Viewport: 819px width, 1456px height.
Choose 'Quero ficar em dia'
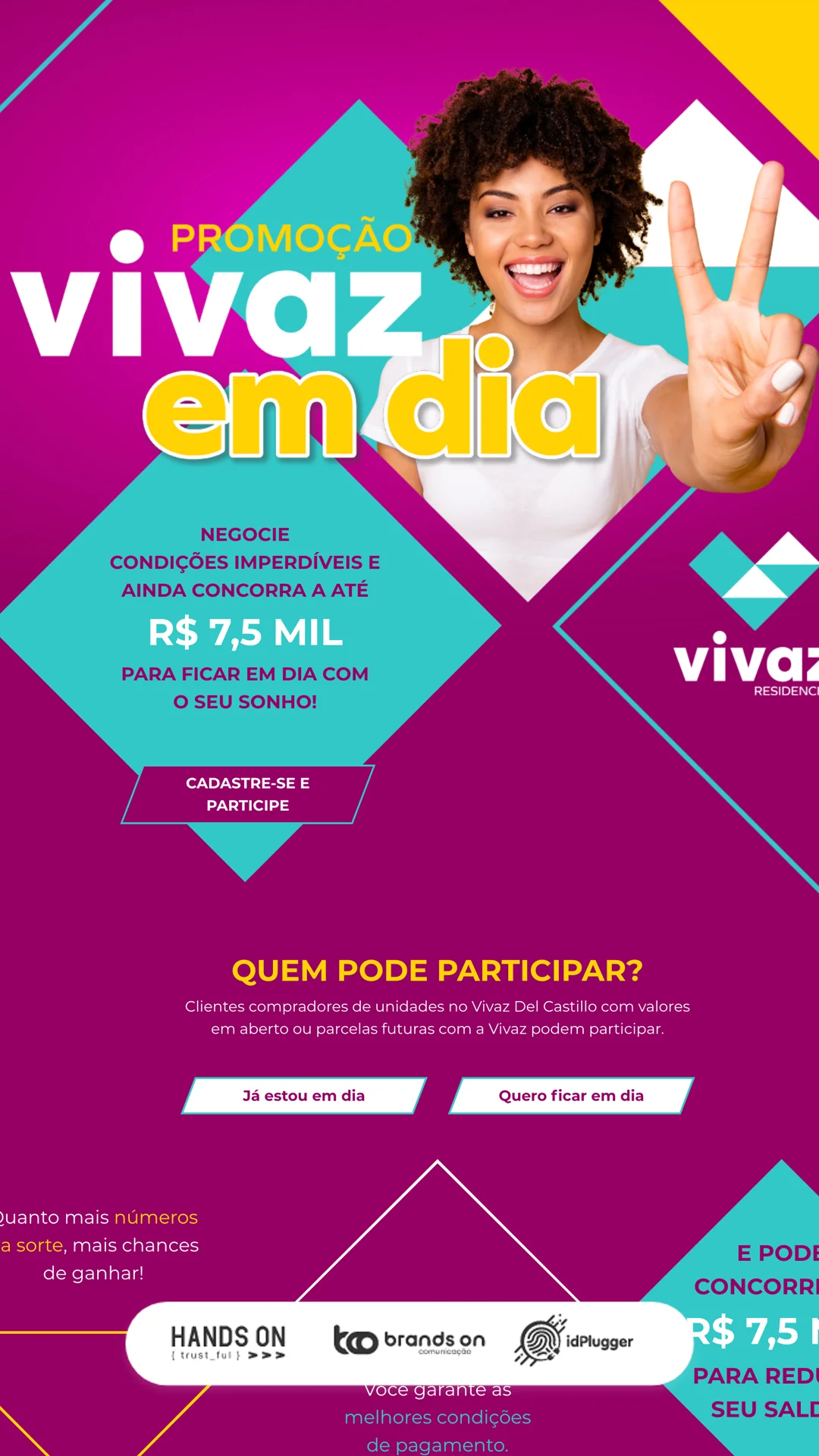[571, 1096]
